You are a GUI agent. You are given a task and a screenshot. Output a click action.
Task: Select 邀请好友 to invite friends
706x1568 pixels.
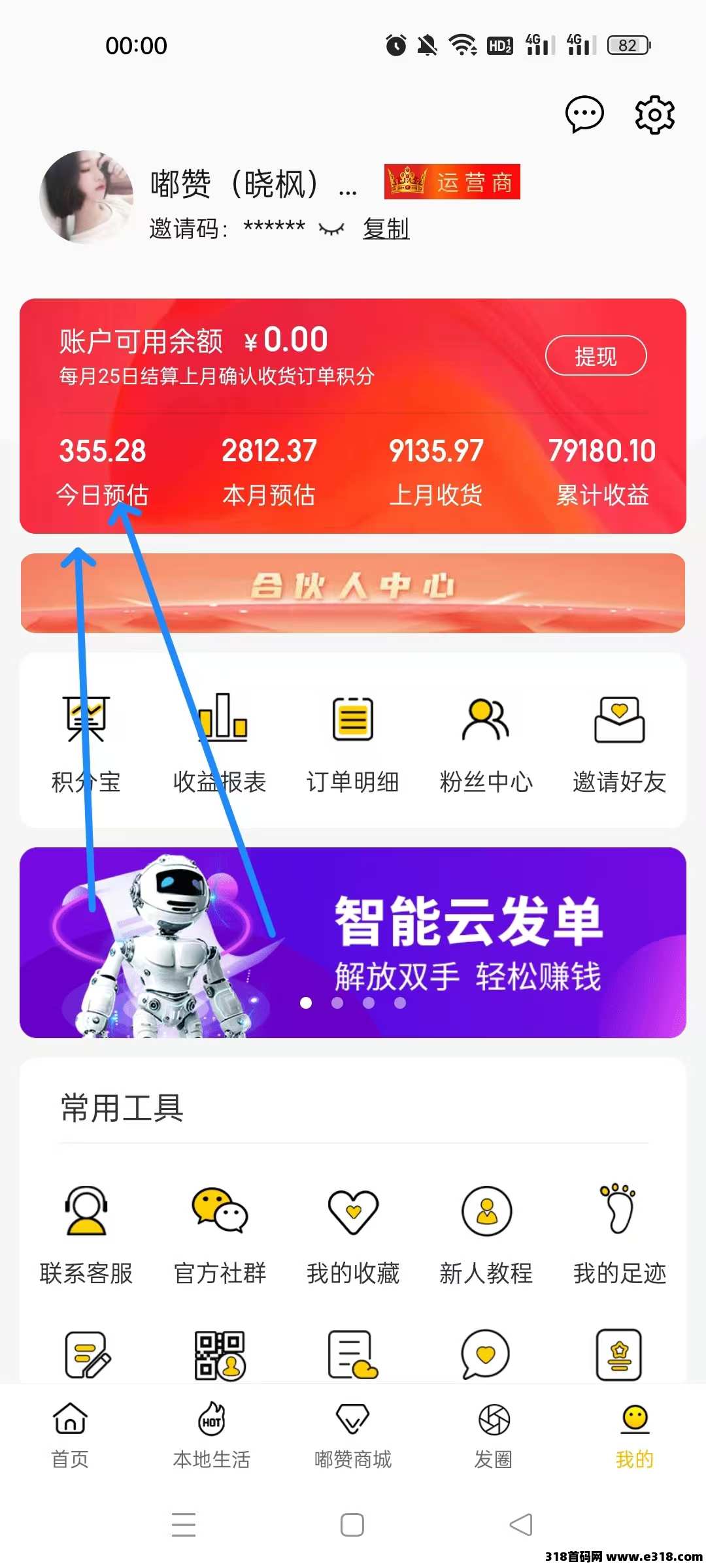619,742
